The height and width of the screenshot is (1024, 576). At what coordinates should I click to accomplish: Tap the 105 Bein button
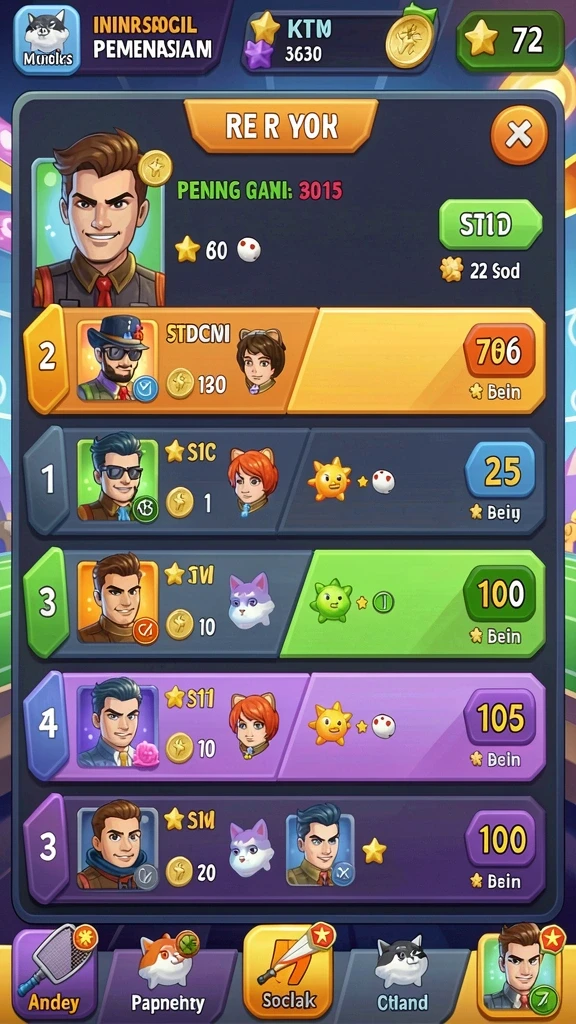(500, 718)
